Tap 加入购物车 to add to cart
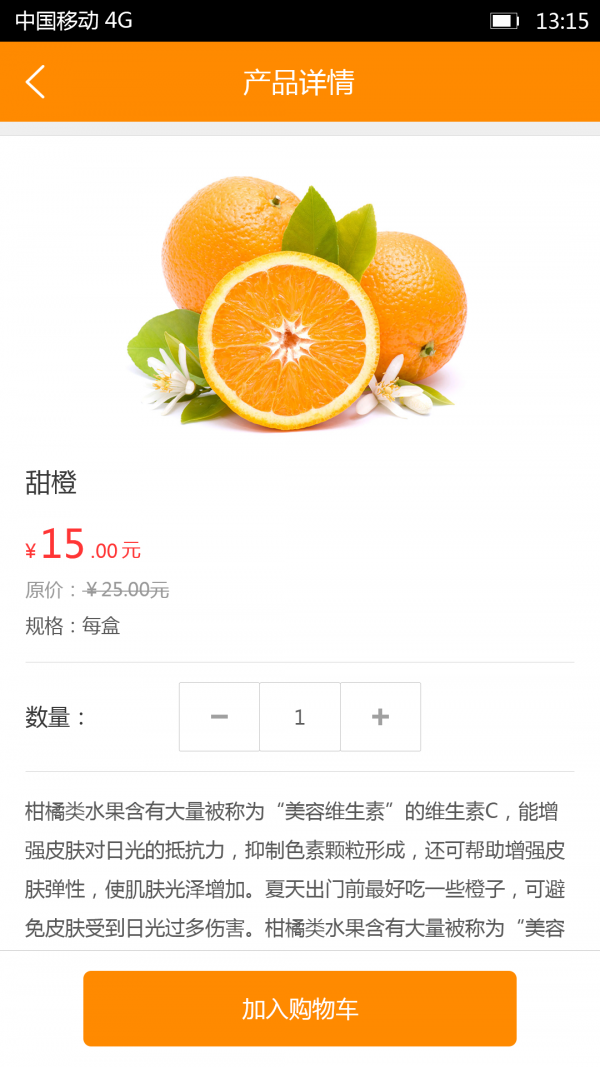The height and width of the screenshot is (1067, 600). pos(300,1008)
